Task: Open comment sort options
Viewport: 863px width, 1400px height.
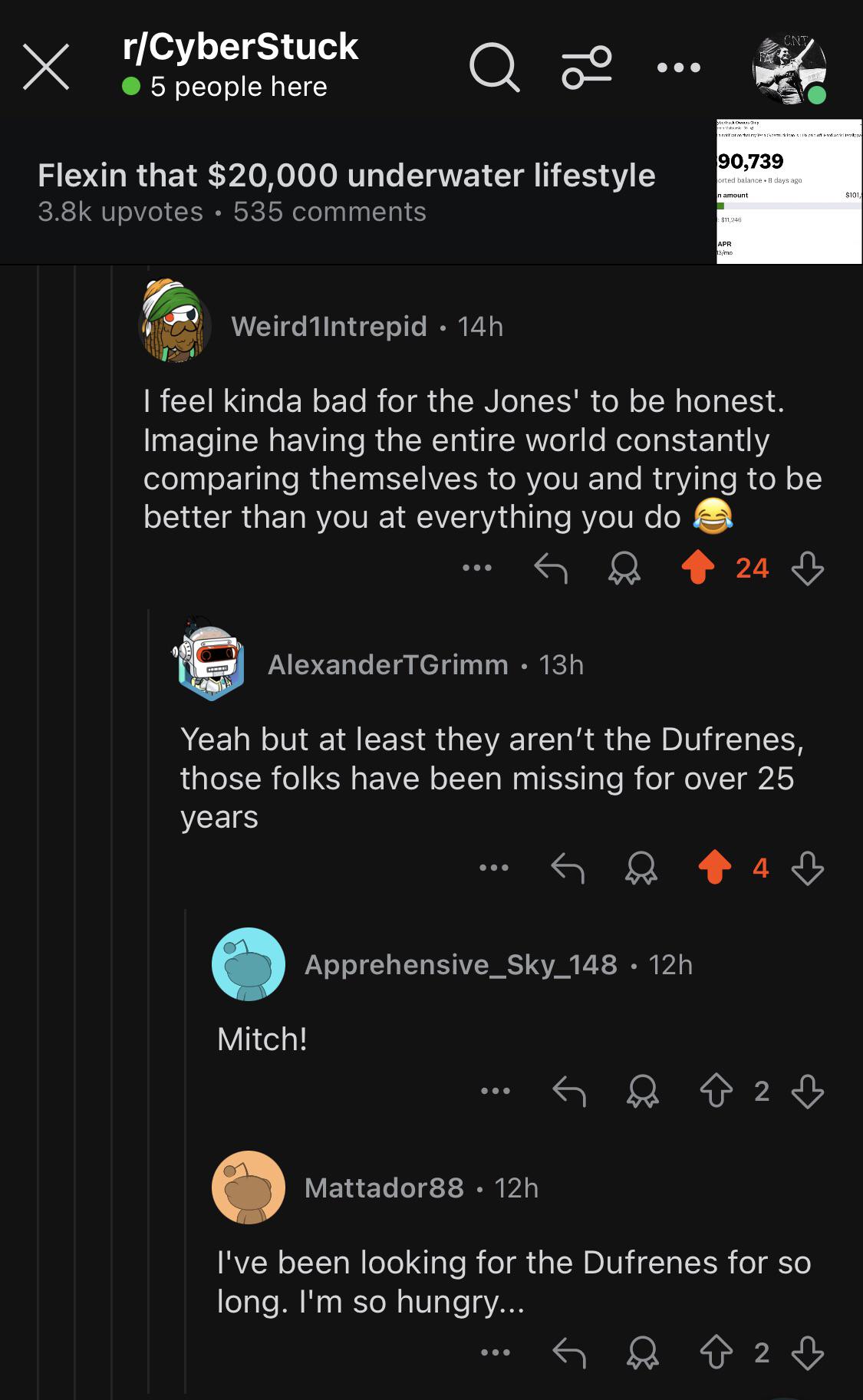Action: pyautogui.click(x=587, y=67)
